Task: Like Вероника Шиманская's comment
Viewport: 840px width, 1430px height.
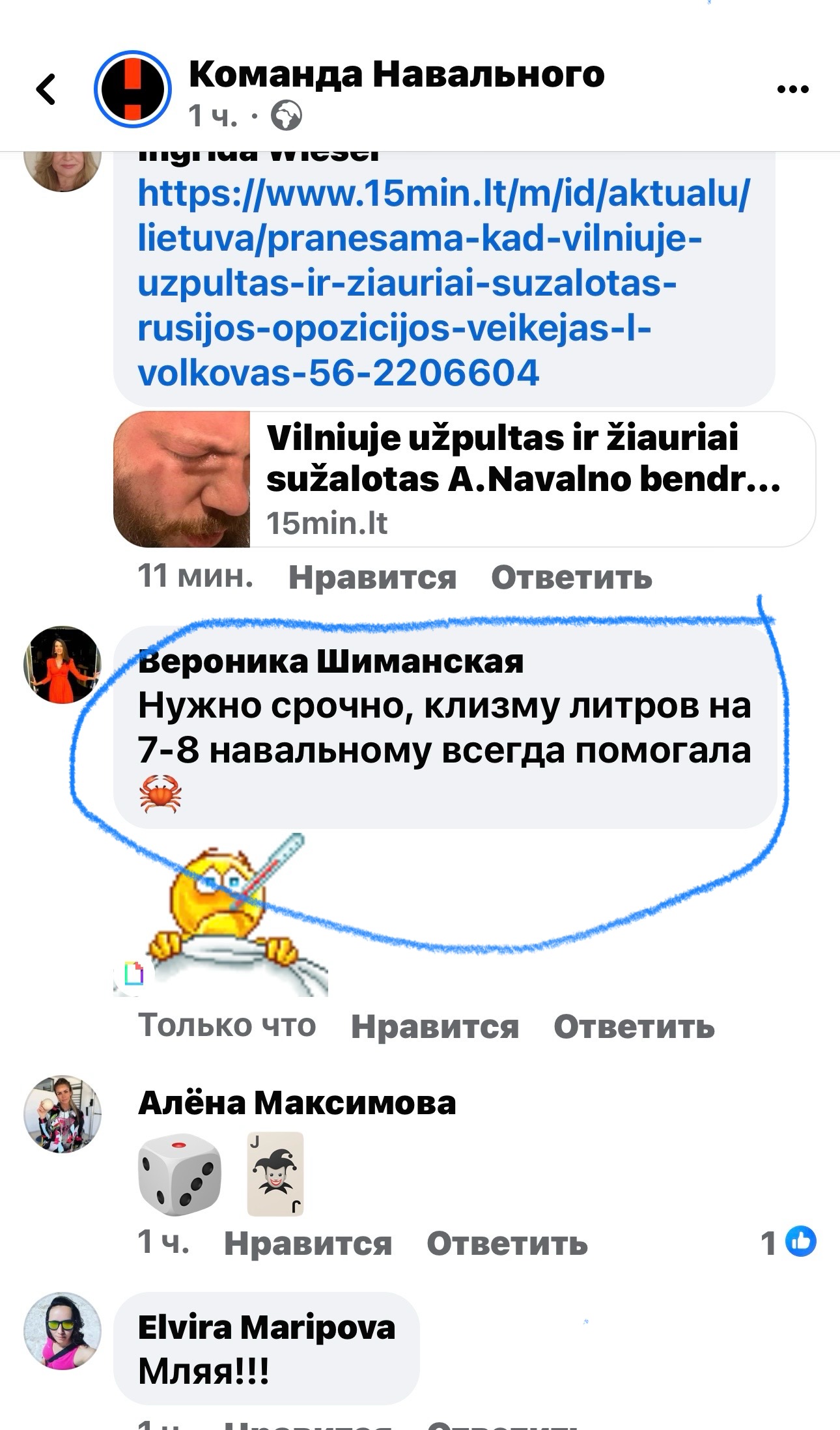Action: (435, 1026)
